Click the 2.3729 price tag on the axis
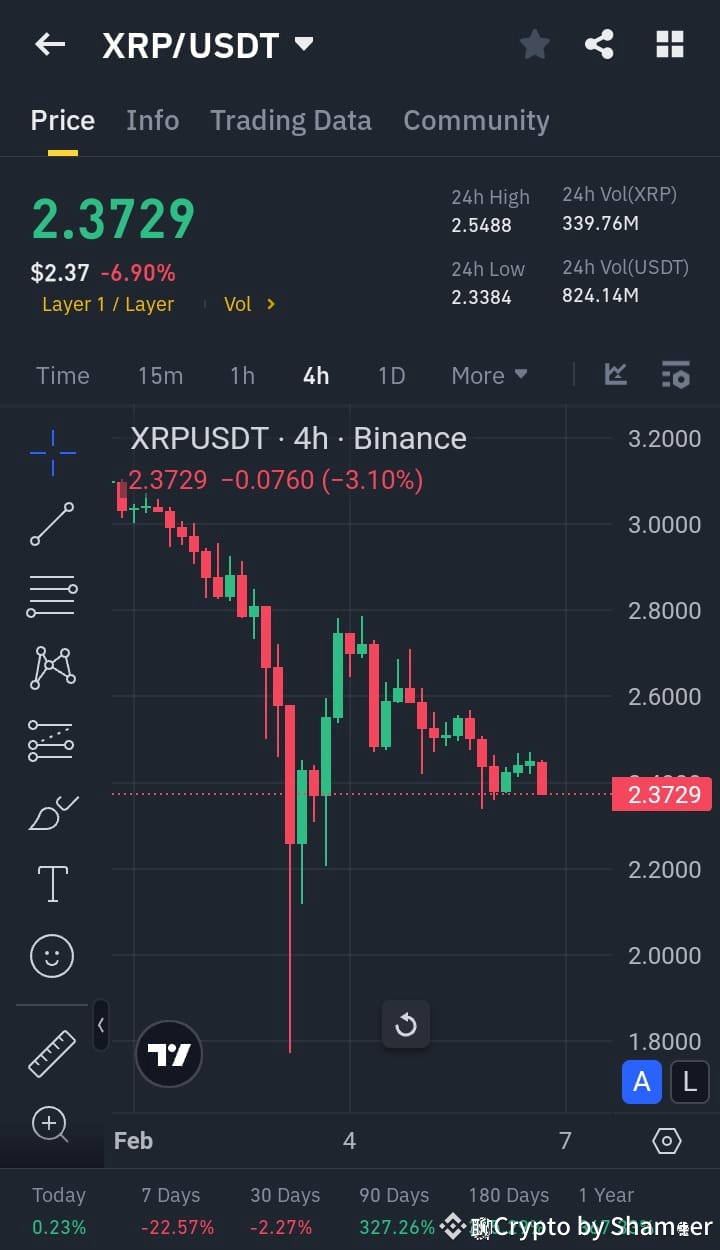The image size is (720, 1250). [x=661, y=794]
